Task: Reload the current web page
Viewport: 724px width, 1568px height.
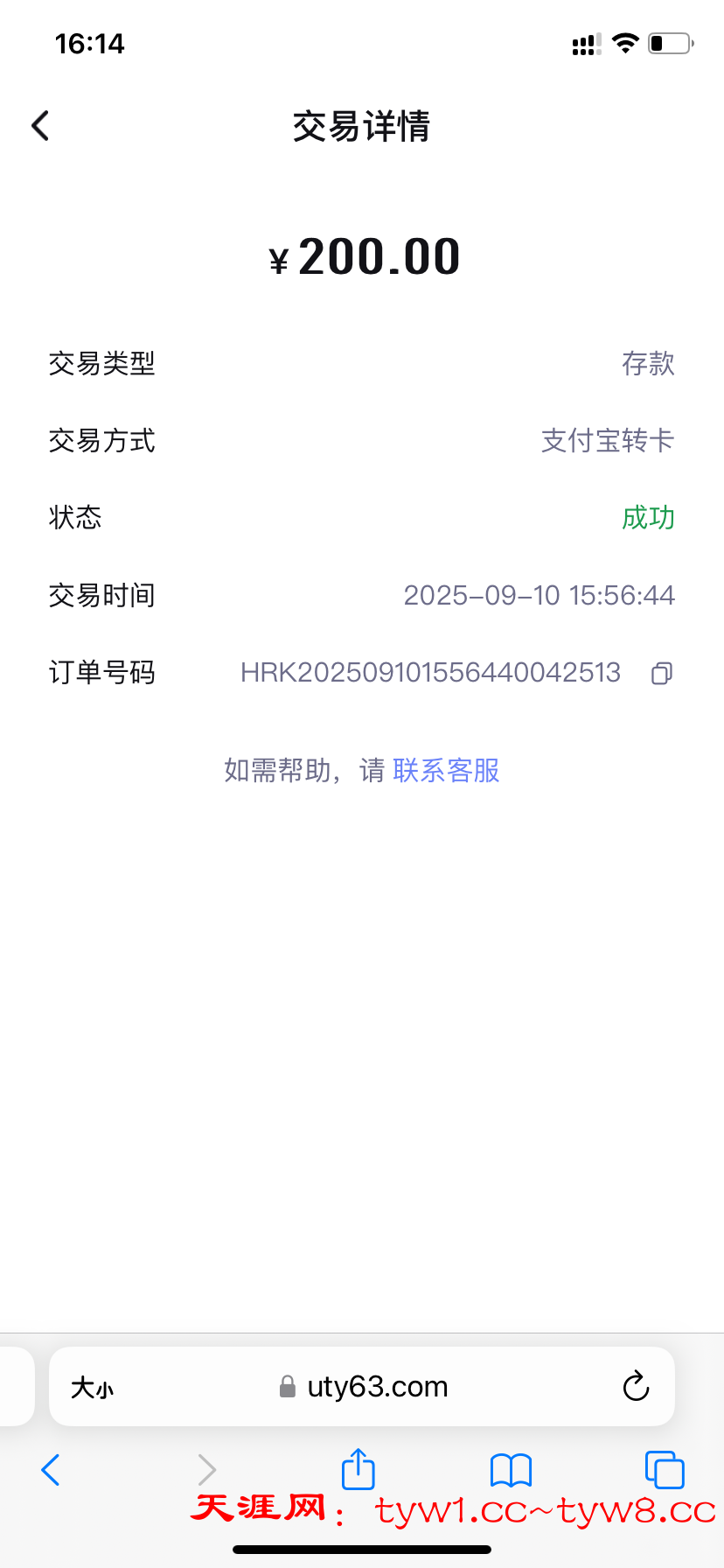Action: [636, 1387]
